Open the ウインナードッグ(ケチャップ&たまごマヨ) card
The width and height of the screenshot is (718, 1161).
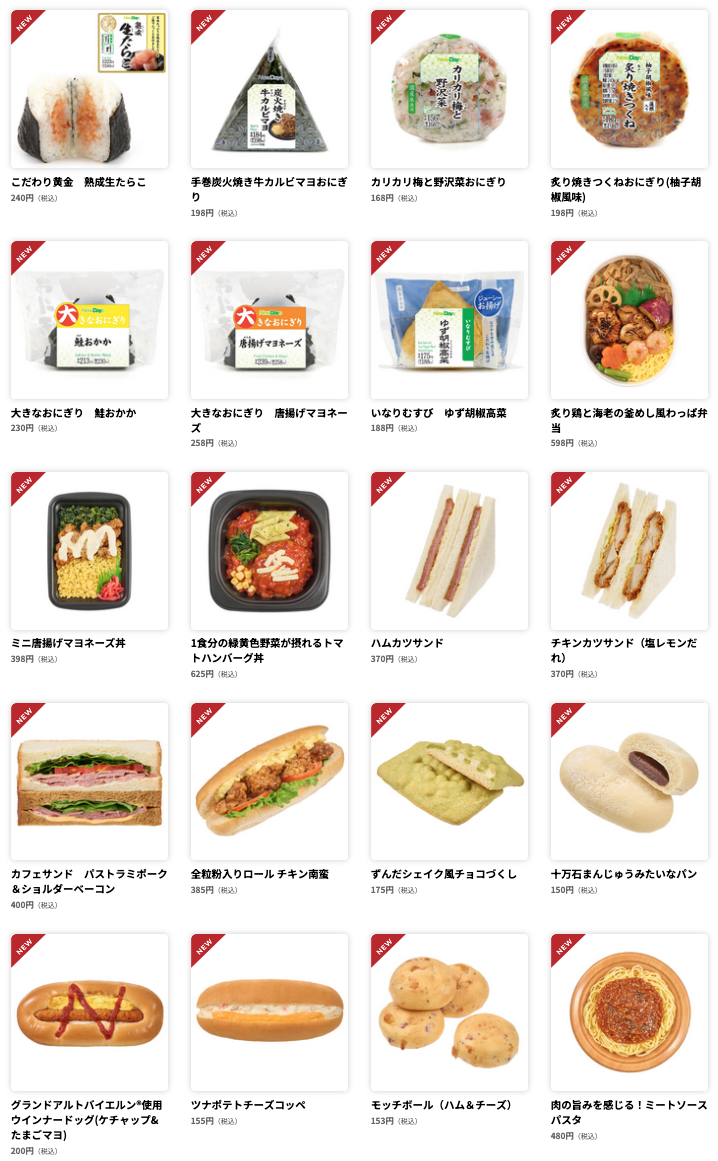(90, 1045)
